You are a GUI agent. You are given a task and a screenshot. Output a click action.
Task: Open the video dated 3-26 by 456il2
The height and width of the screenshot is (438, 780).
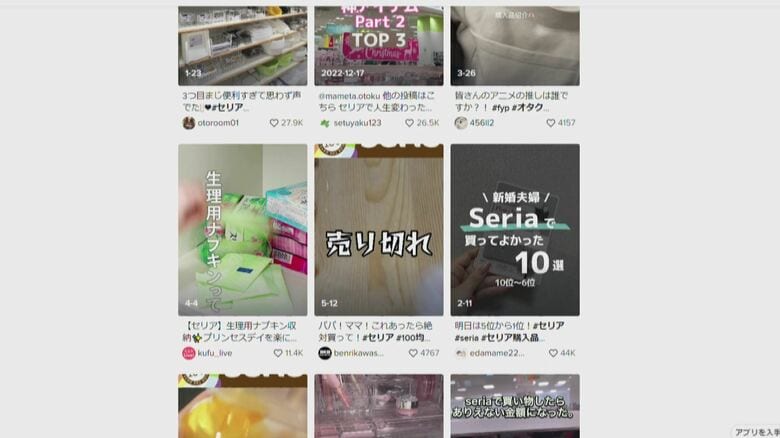coord(514,45)
